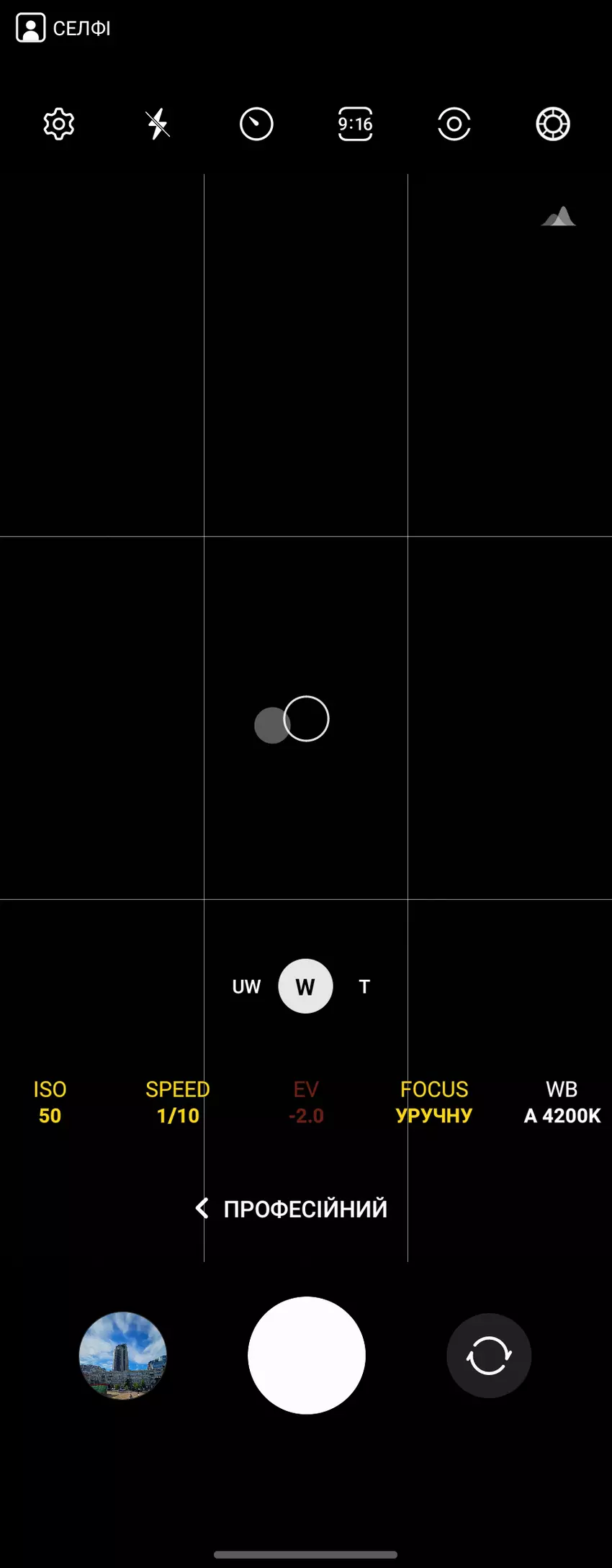Select the W wide lens

coord(305,986)
